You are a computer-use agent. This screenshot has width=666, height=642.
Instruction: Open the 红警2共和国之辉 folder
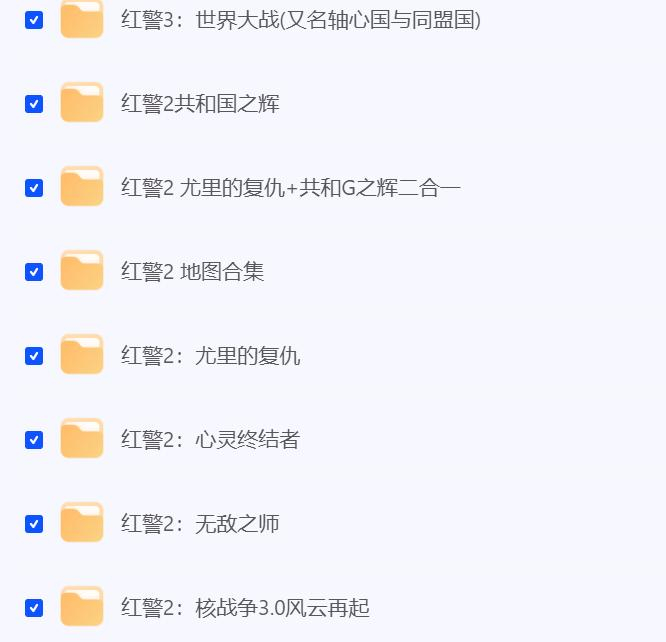pyautogui.click(x=200, y=104)
